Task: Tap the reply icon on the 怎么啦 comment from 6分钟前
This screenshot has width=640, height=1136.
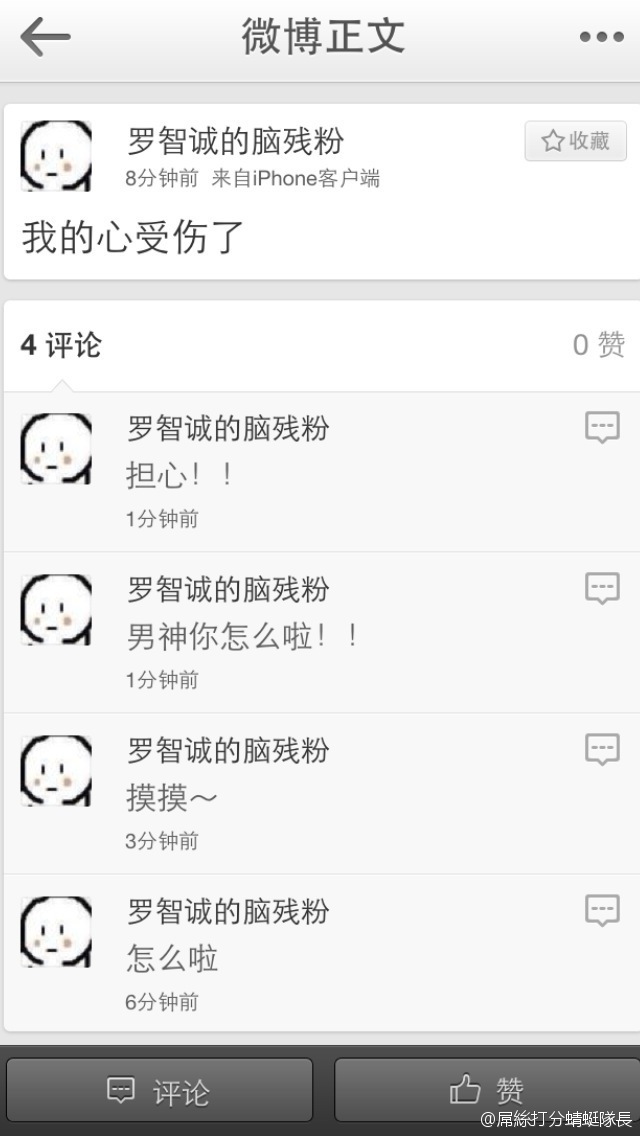Action: coord(601,910)
